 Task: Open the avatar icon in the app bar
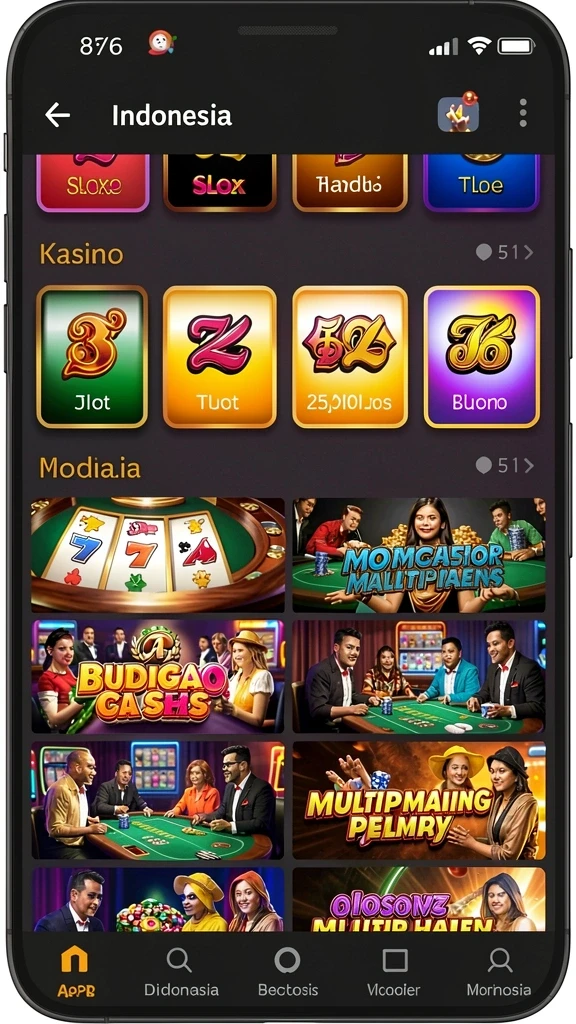click(x=458, y=112)
